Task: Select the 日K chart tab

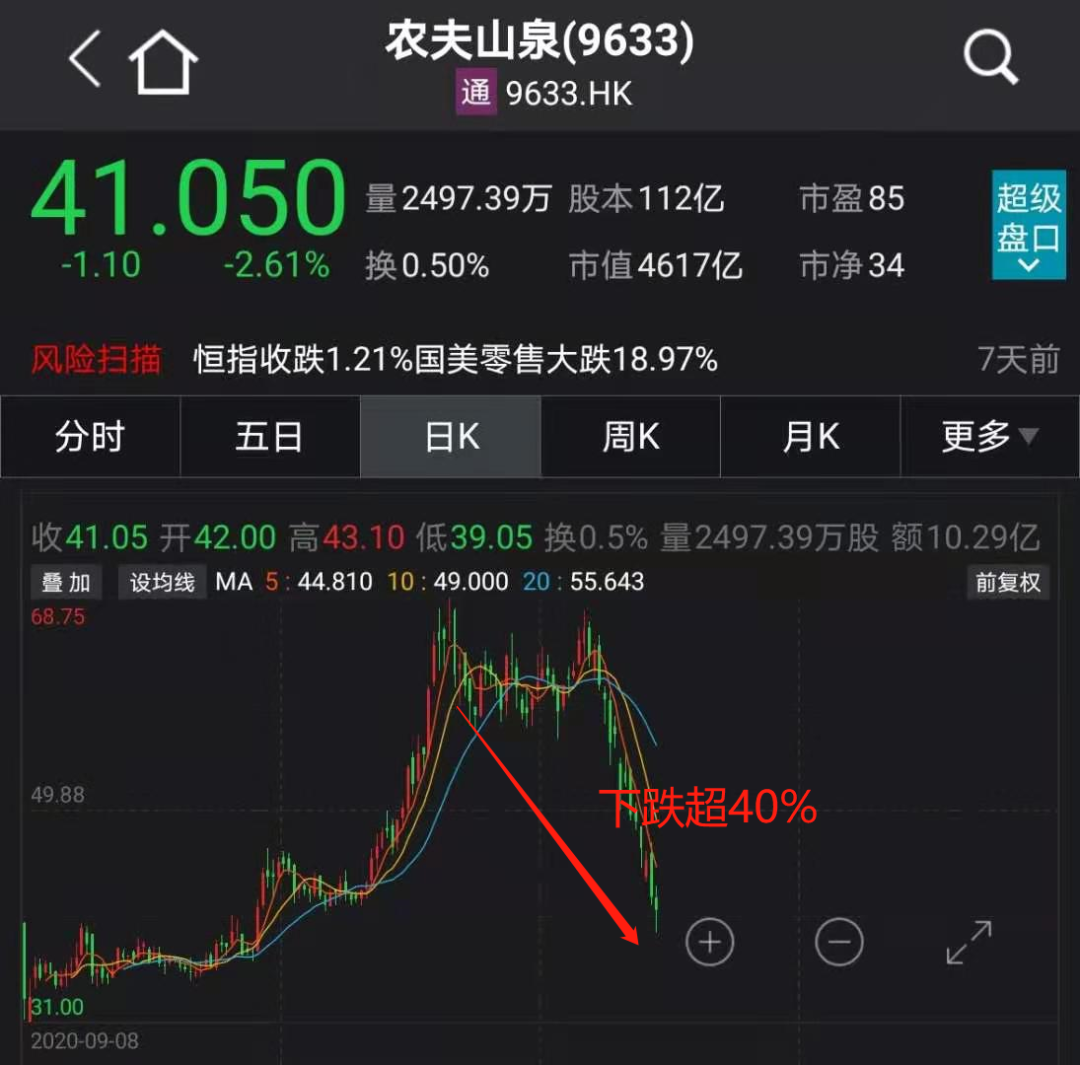Action: tap(451, 437)
